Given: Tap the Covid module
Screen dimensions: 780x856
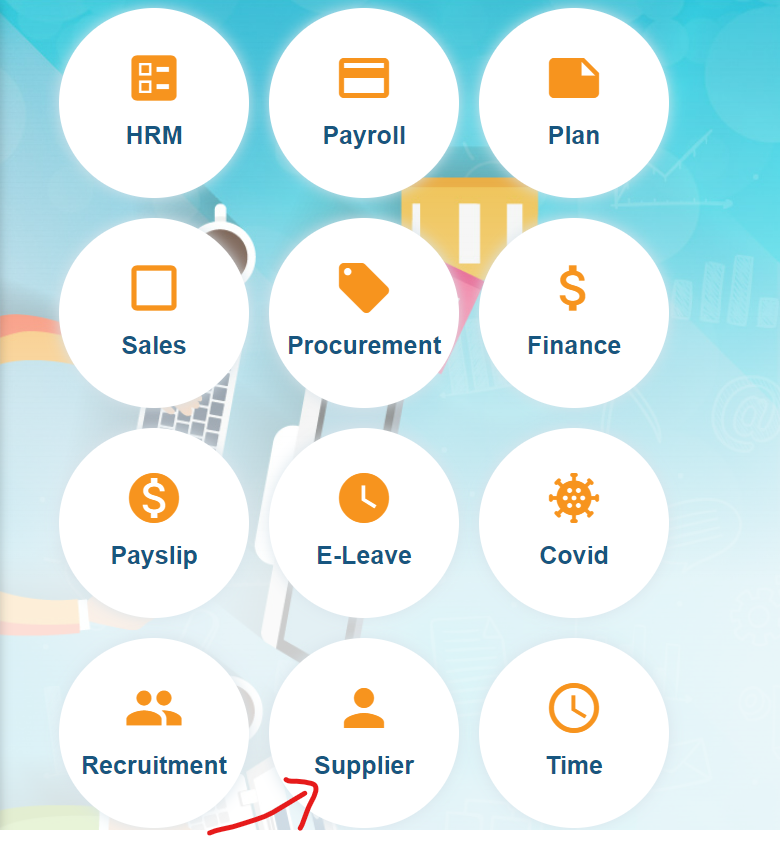Looking at the screenshot, I should [x=574, y=523].
